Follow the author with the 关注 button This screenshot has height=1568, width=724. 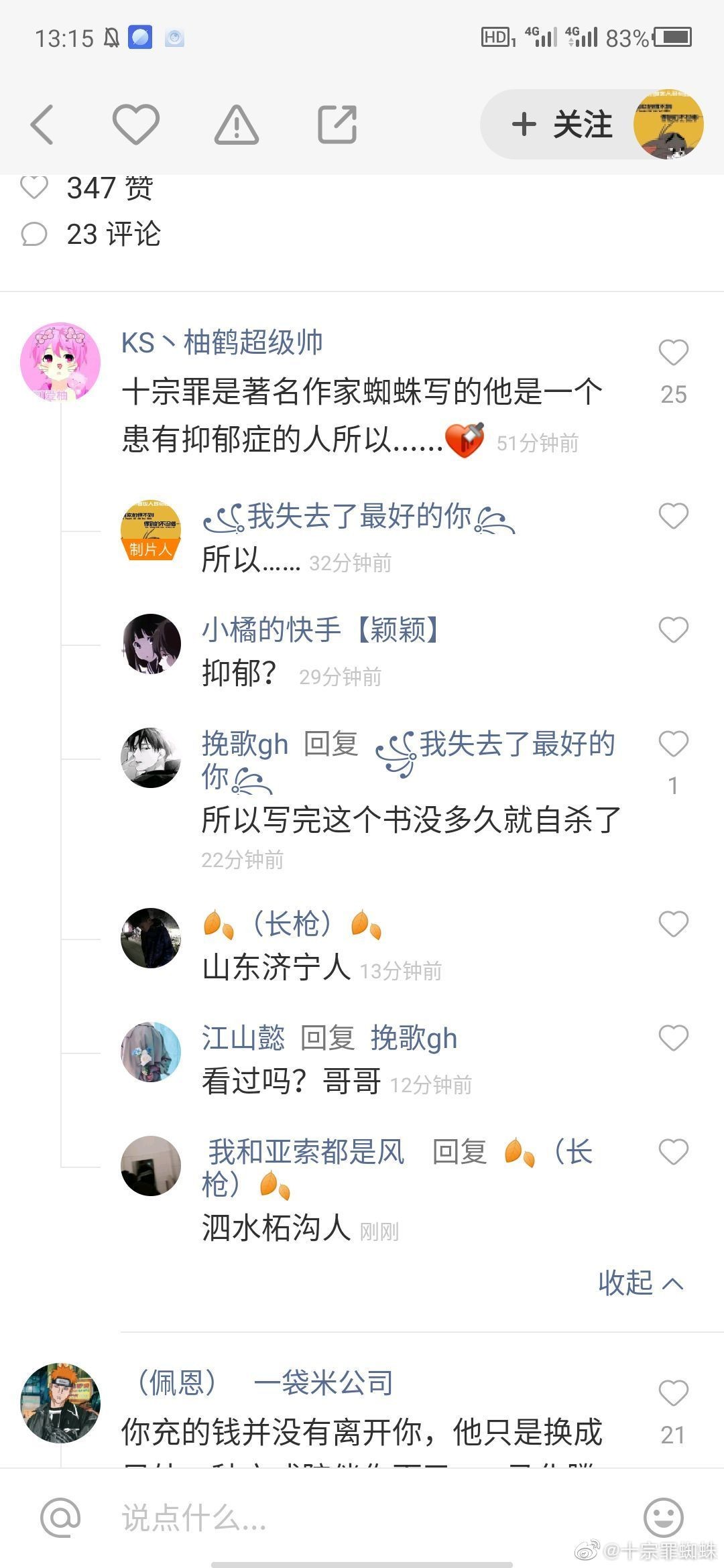(562, 125)
